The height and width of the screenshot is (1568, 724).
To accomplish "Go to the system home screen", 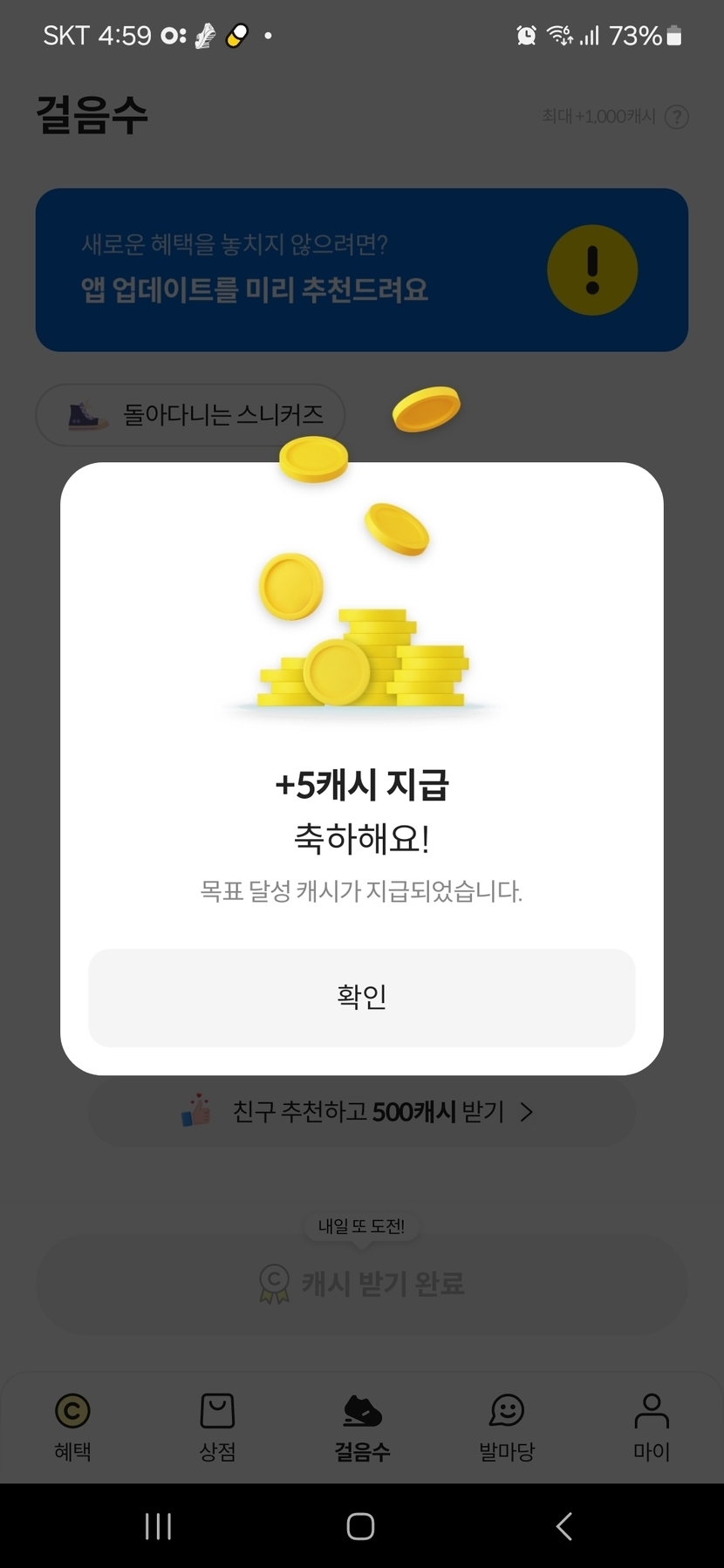I will [x=360, y=1526].
